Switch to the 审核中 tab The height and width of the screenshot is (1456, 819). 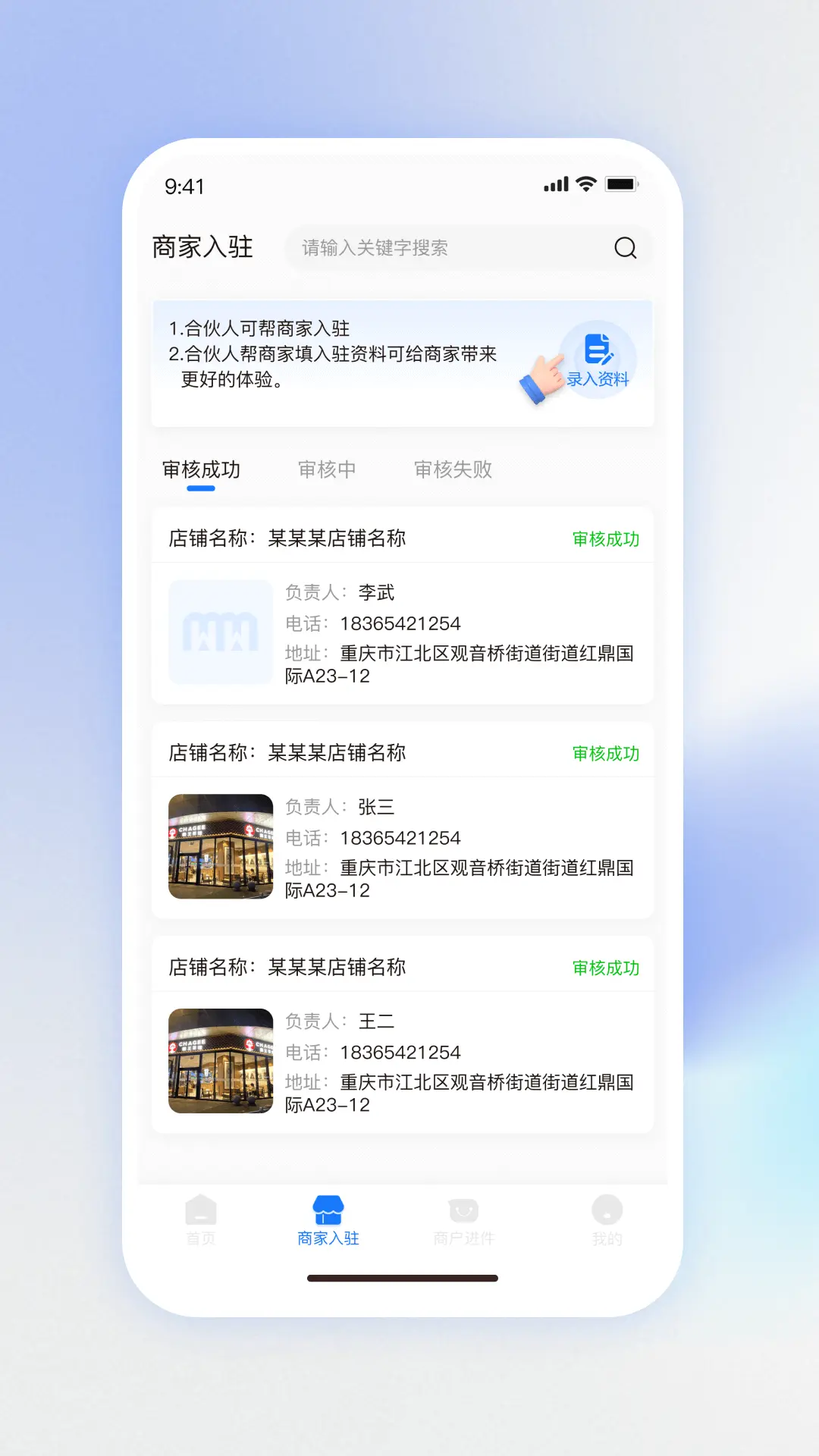tap(327, 469)
